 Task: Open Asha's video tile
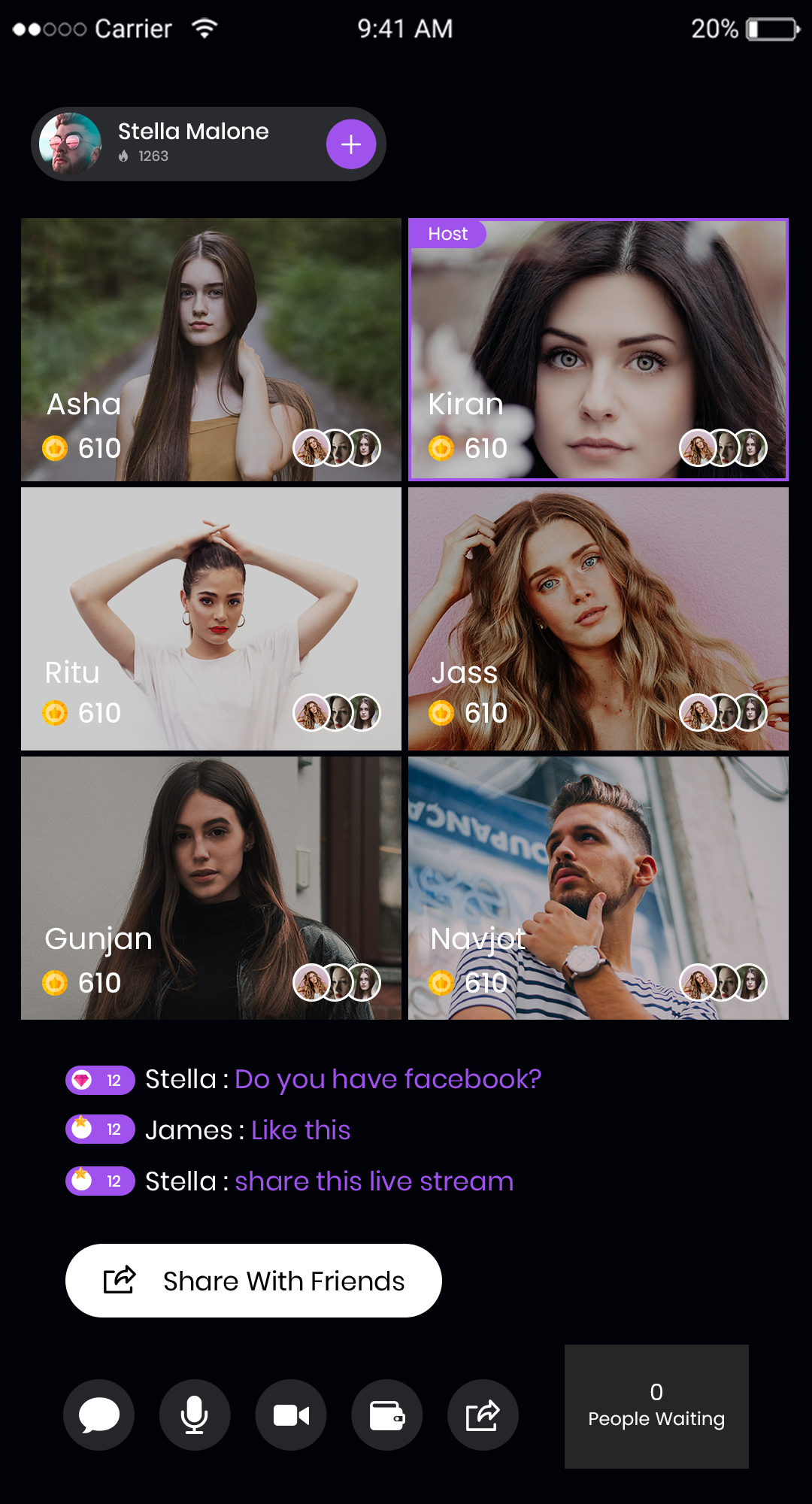(x=211, y=331)
